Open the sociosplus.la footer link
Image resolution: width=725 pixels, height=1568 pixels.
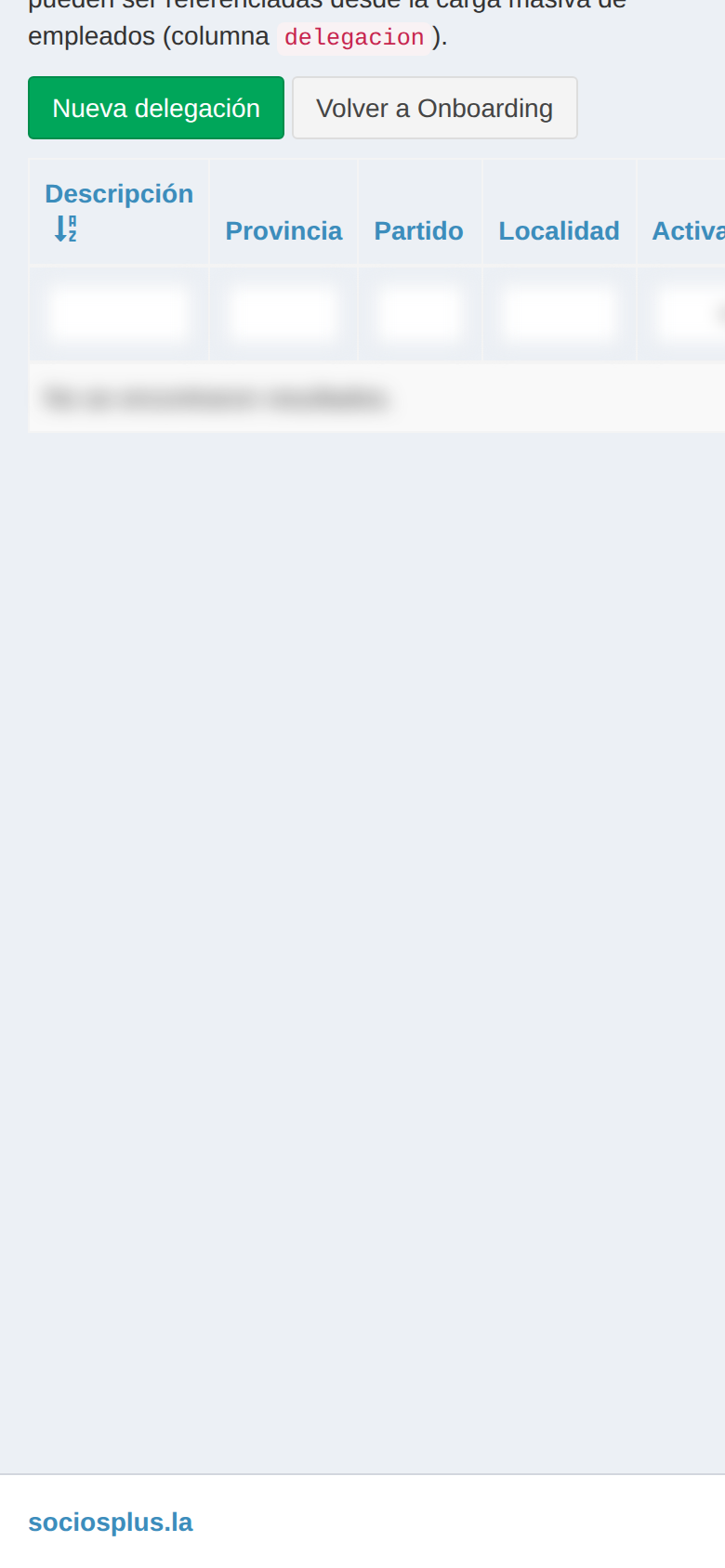111,1522
